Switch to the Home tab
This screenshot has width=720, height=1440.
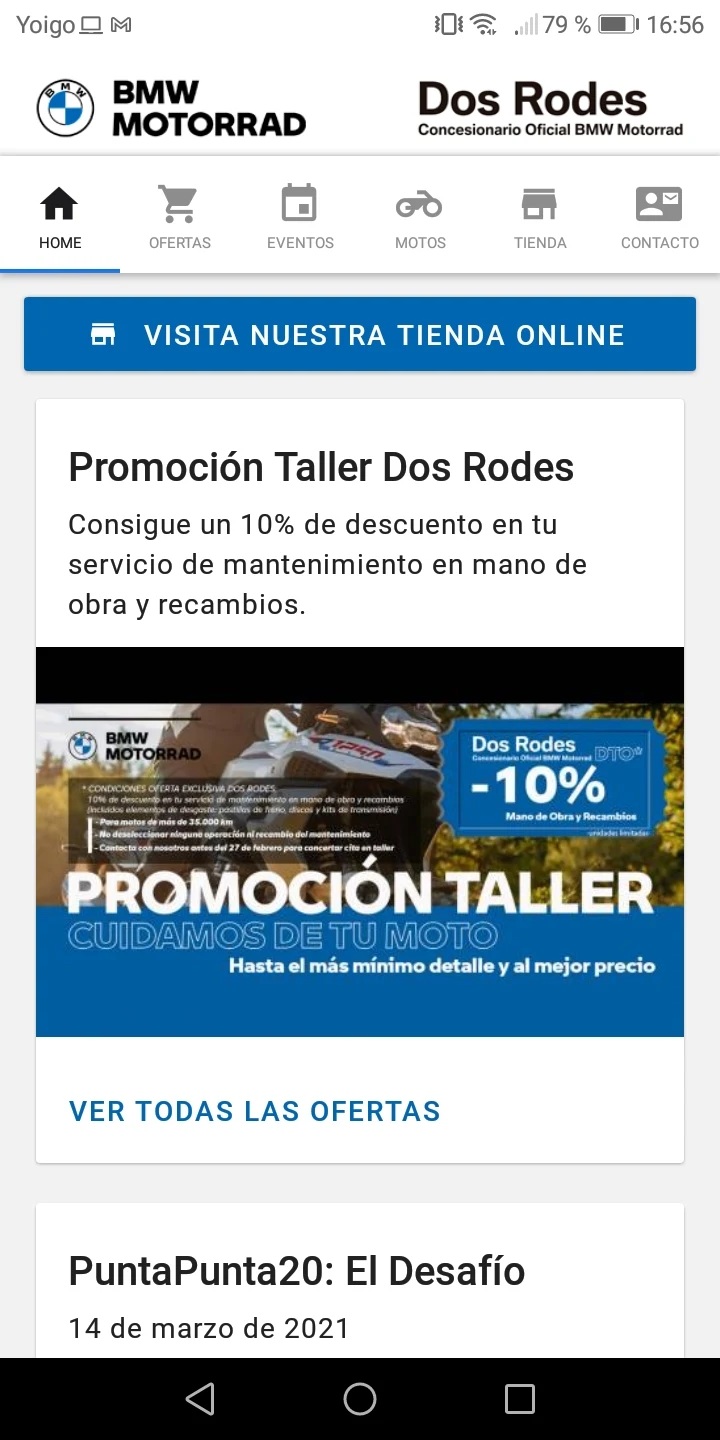pos(60,217)
